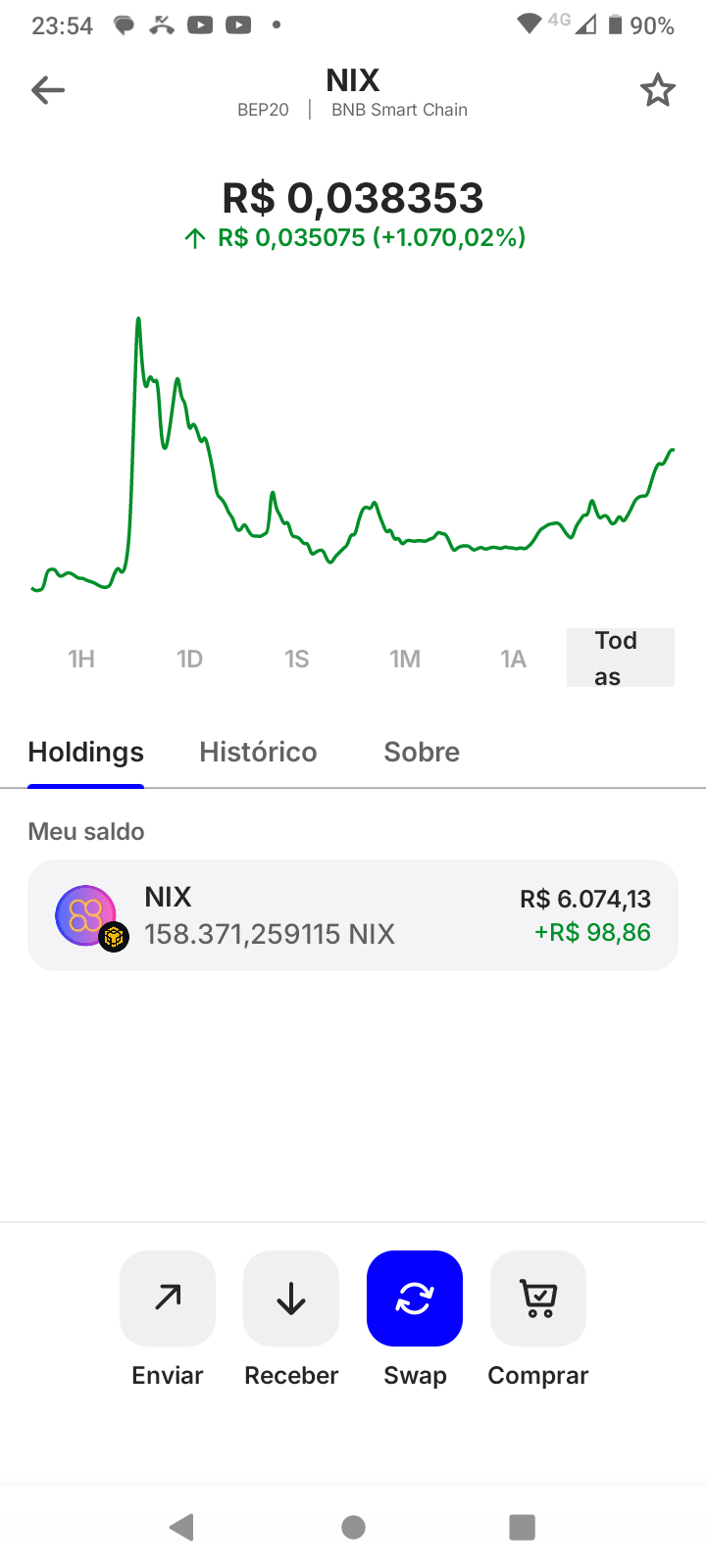Go back using the top arrow
This screenshot has width=706, height=1568.
(x=47, y=91)
